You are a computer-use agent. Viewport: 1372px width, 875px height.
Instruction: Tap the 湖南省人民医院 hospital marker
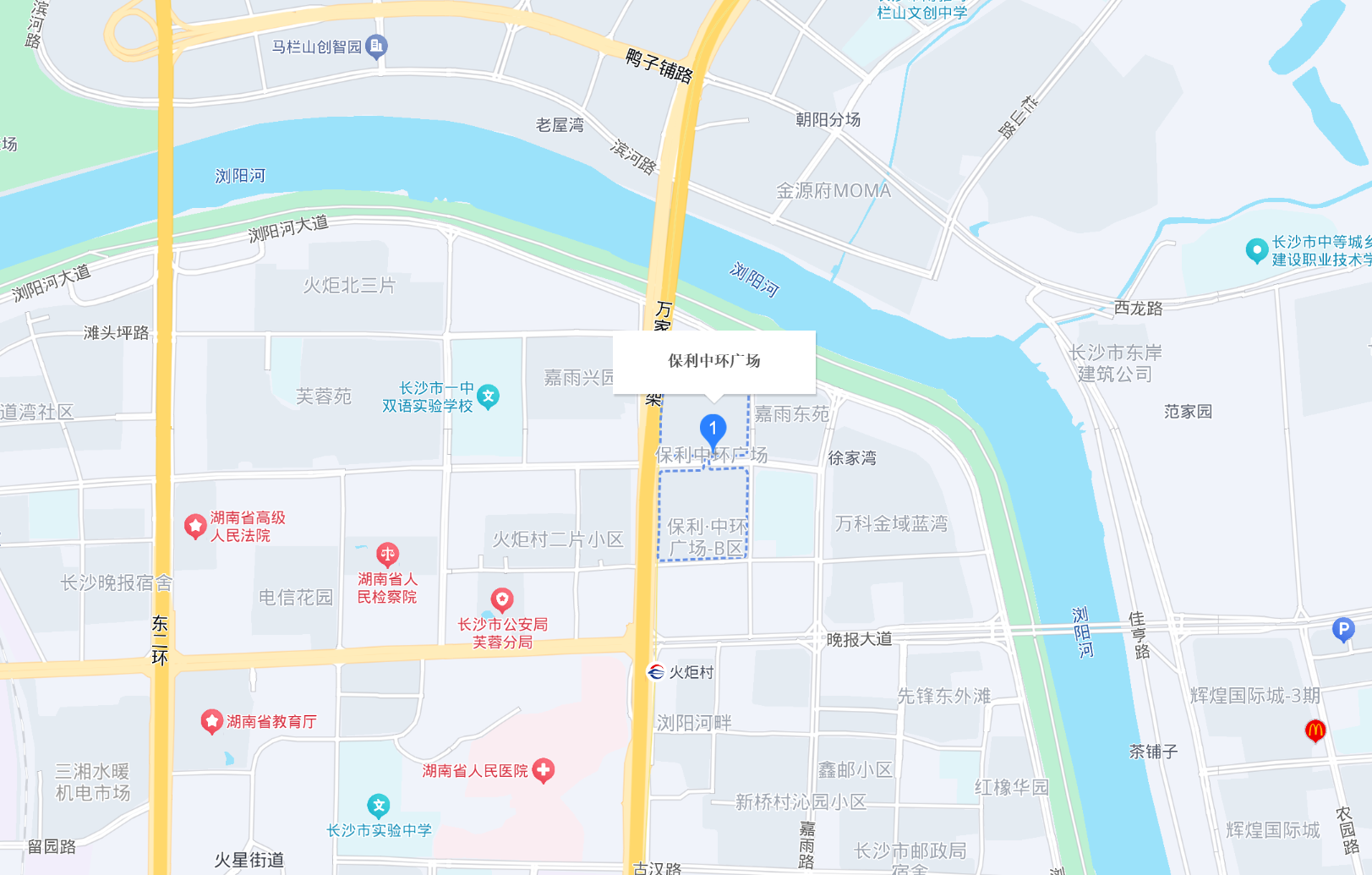544,770
